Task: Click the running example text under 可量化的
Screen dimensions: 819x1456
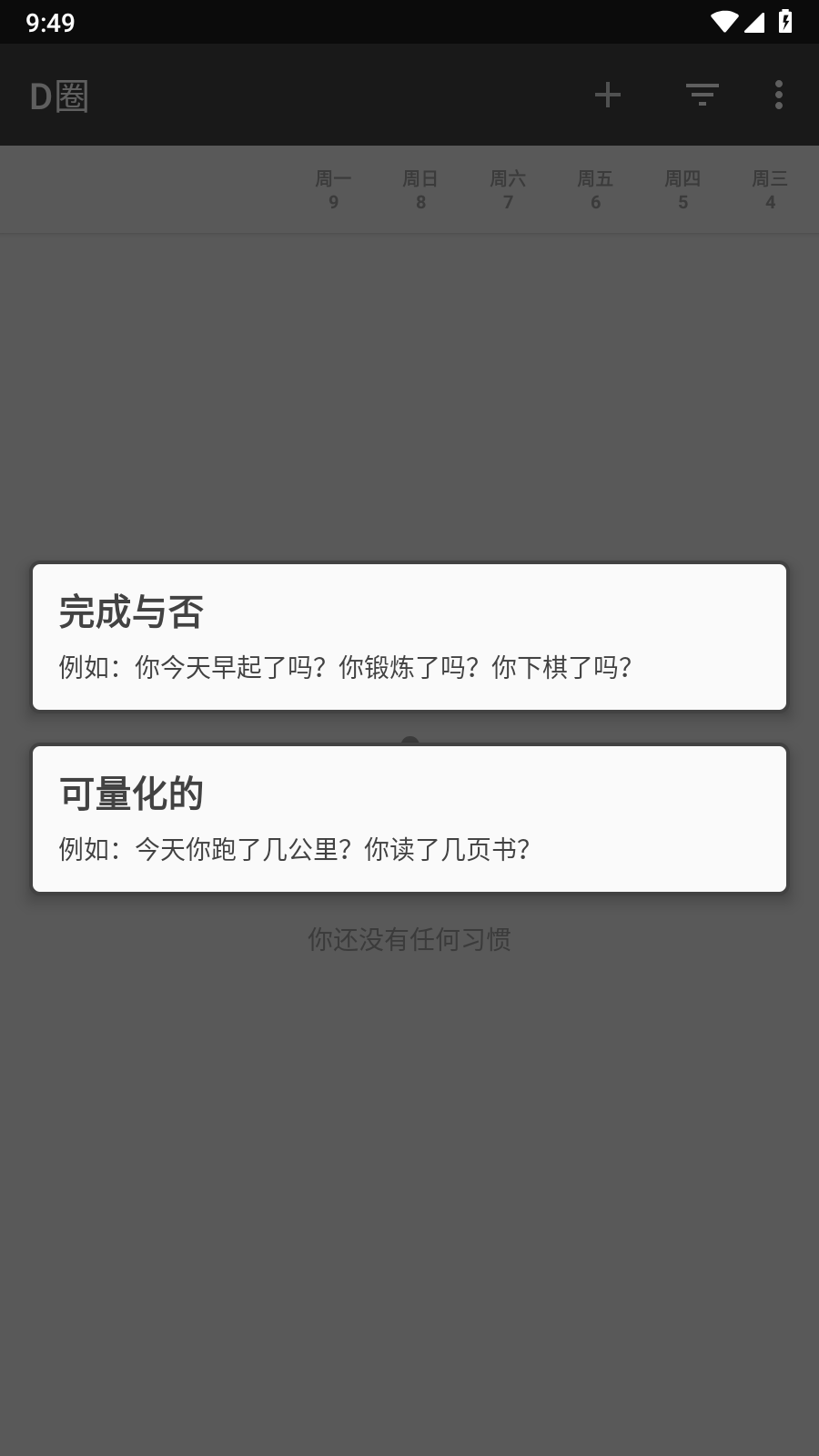Action: (x=294, y=849)
